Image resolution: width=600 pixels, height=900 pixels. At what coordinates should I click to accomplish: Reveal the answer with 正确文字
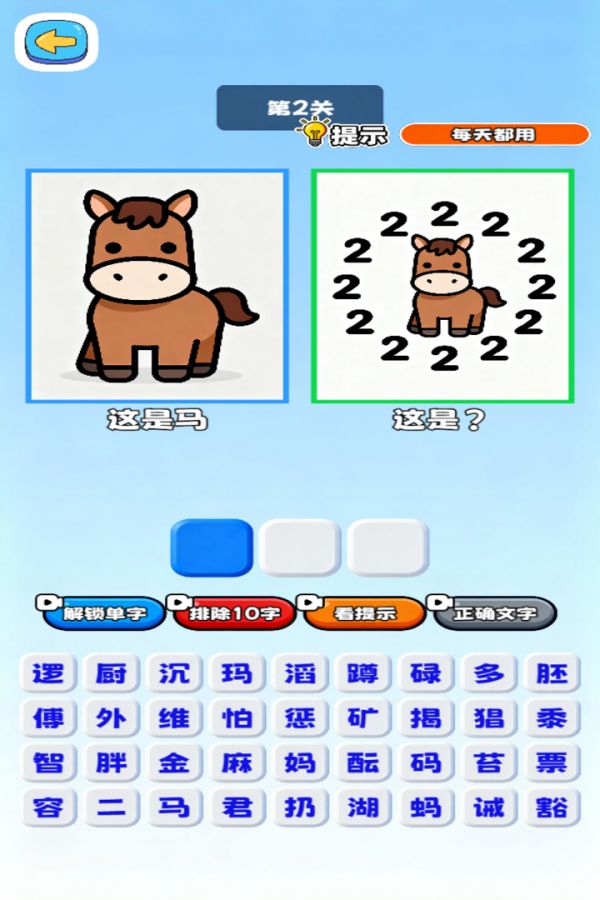pyautogui.click(x=493, y=613)
